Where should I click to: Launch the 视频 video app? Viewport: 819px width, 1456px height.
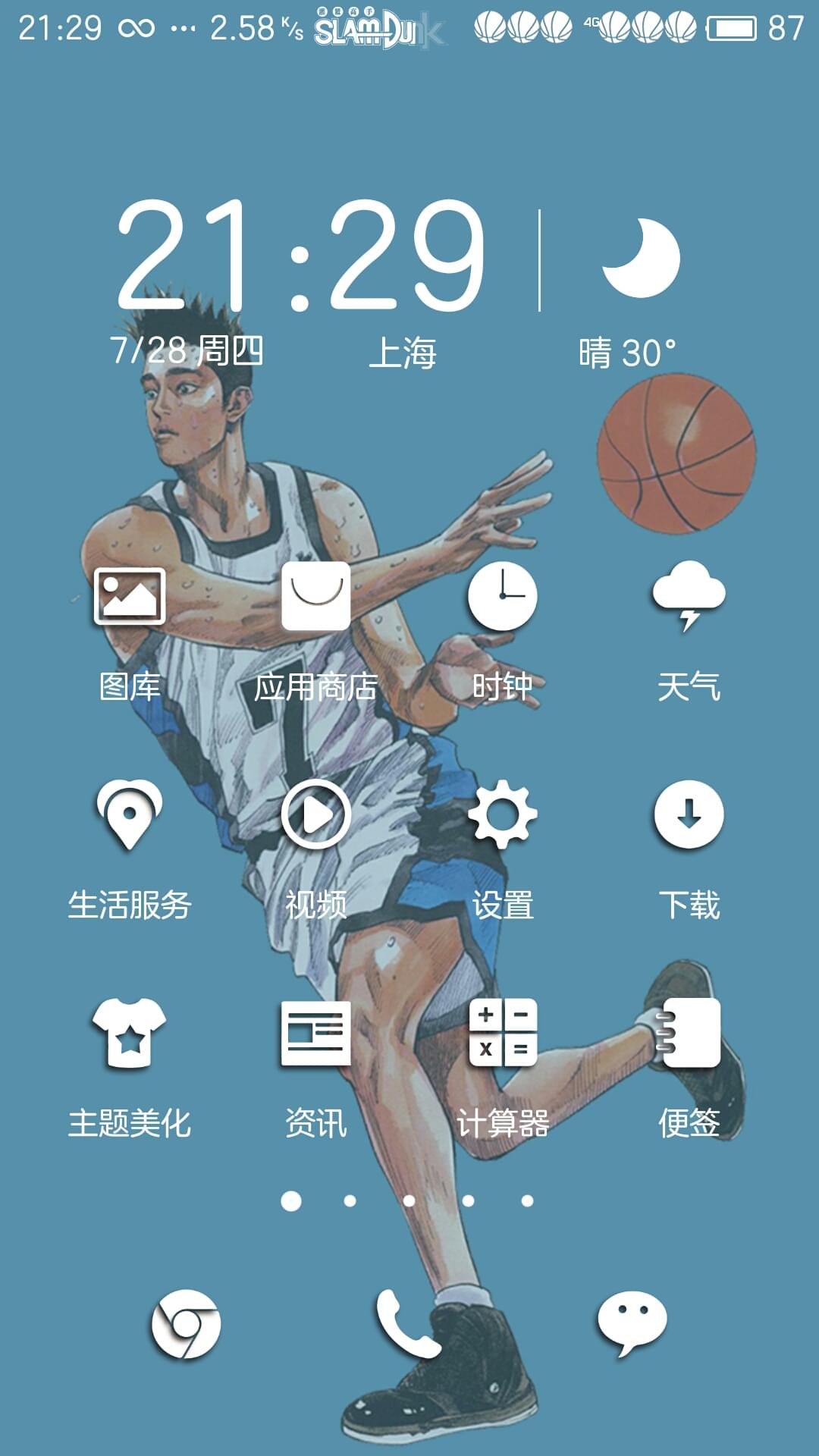point(315,815)
